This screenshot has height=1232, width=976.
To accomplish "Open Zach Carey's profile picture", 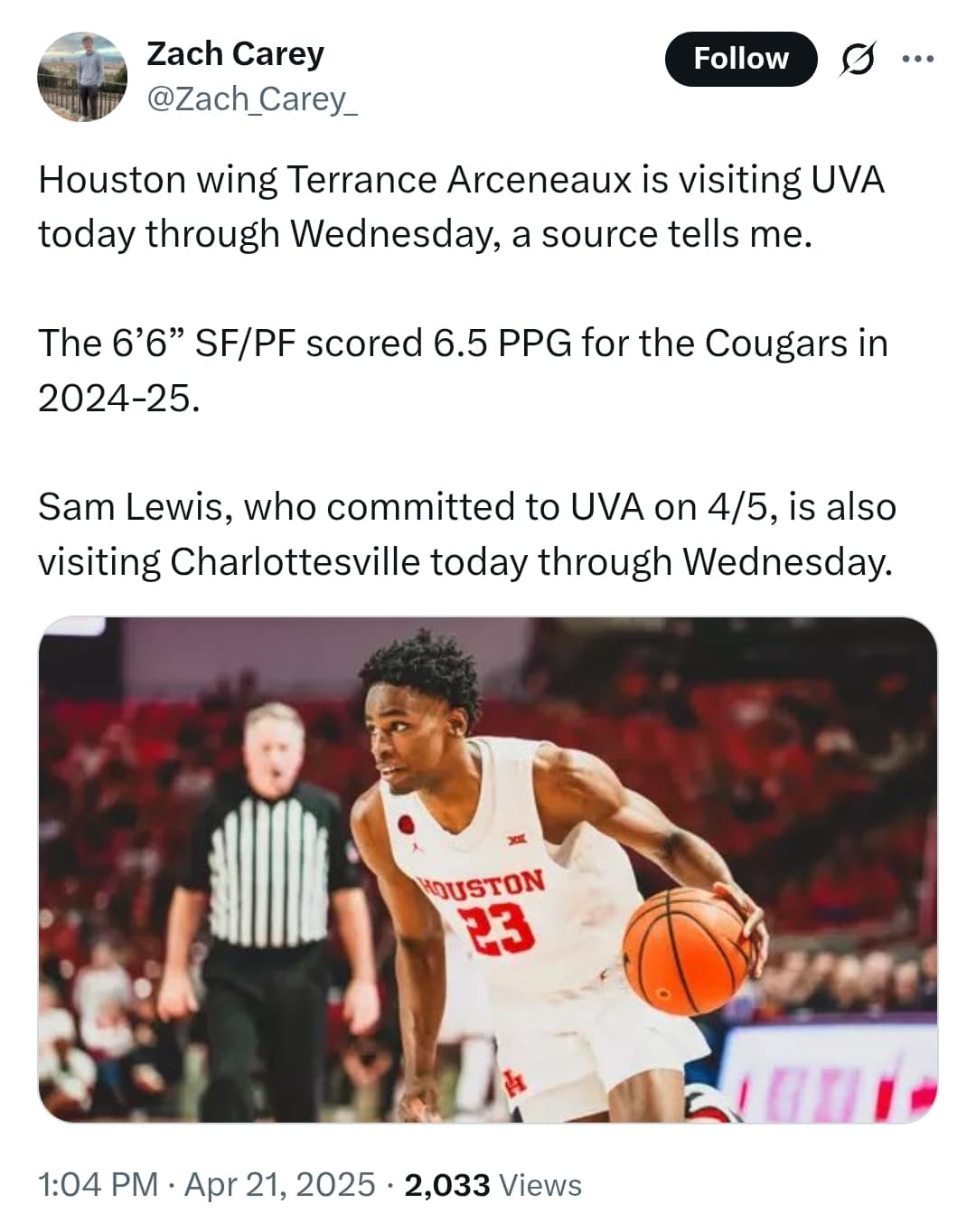I will (x=82, y=77).
